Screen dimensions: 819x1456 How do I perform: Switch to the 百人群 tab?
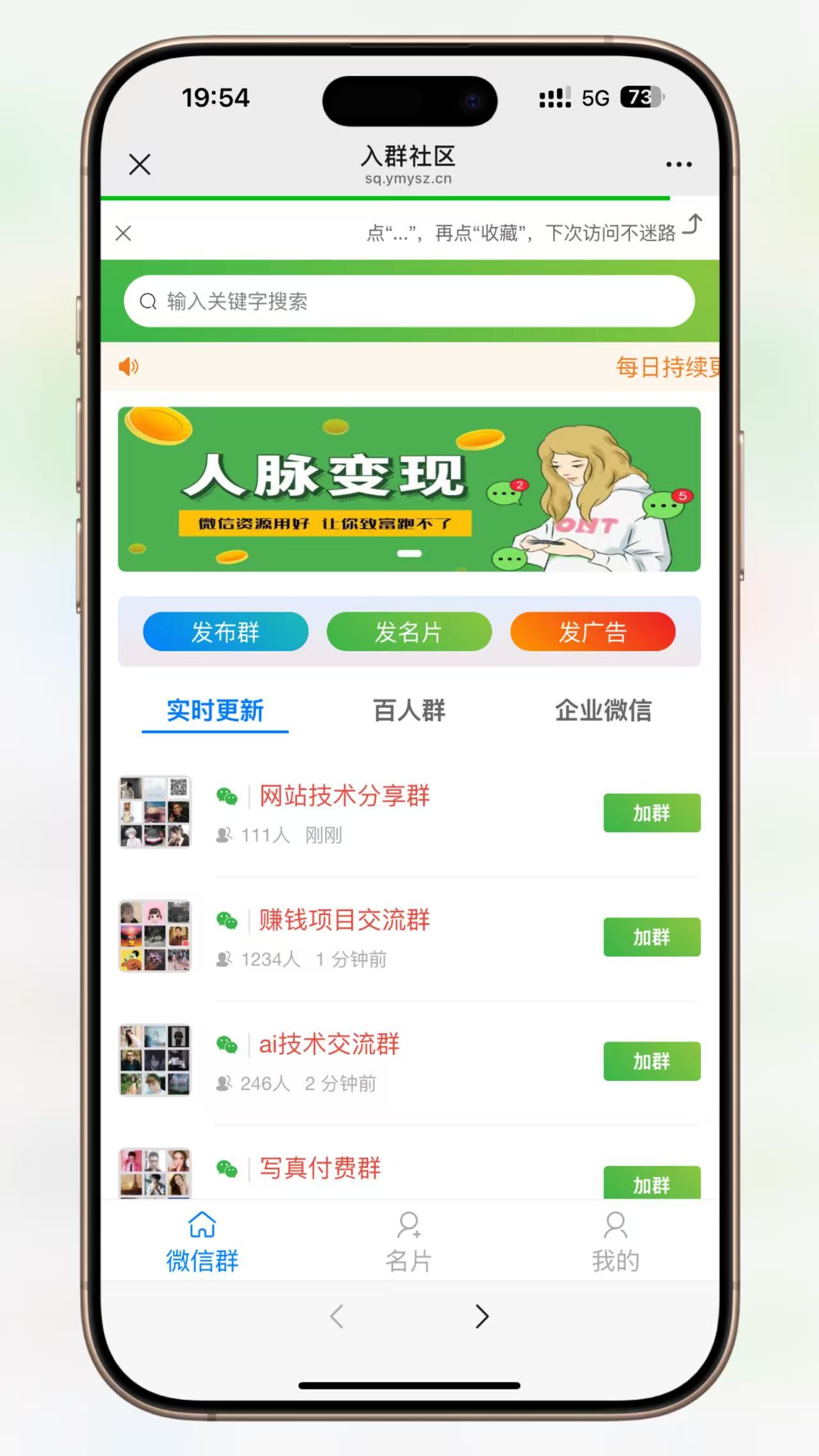click(x=409, y=710)
